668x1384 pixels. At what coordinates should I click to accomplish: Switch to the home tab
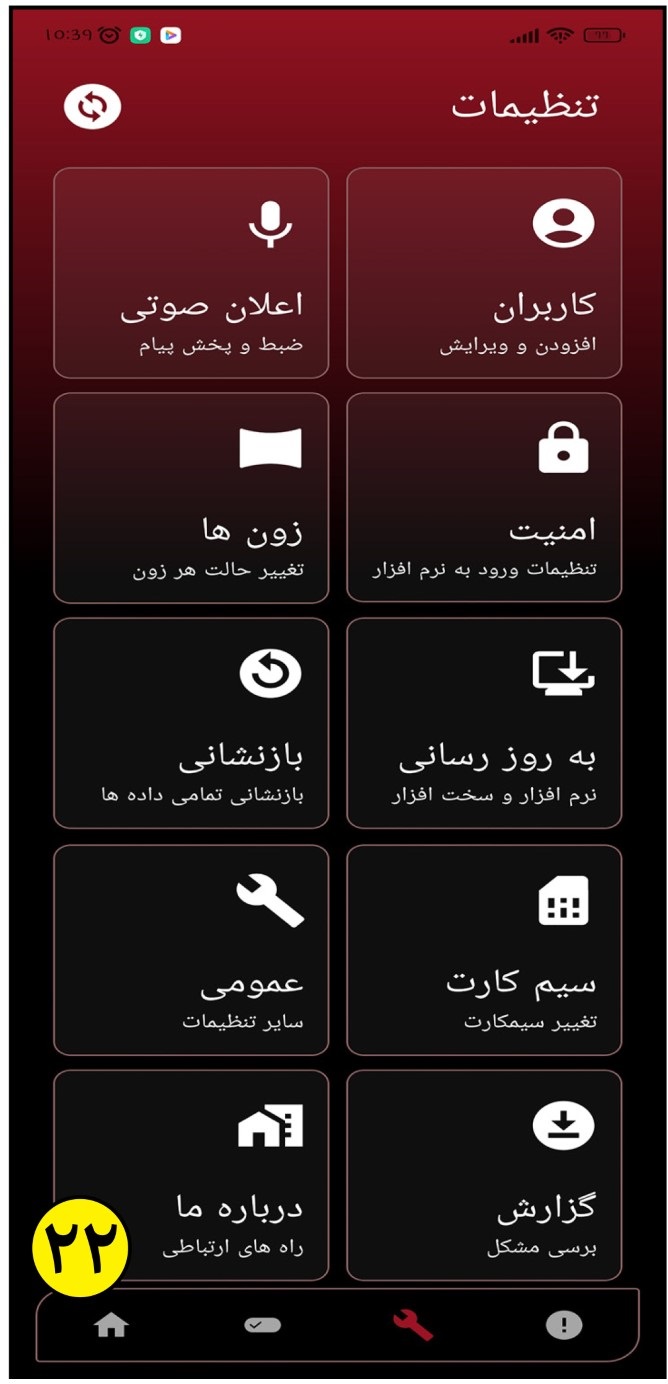click(111, 1326)
